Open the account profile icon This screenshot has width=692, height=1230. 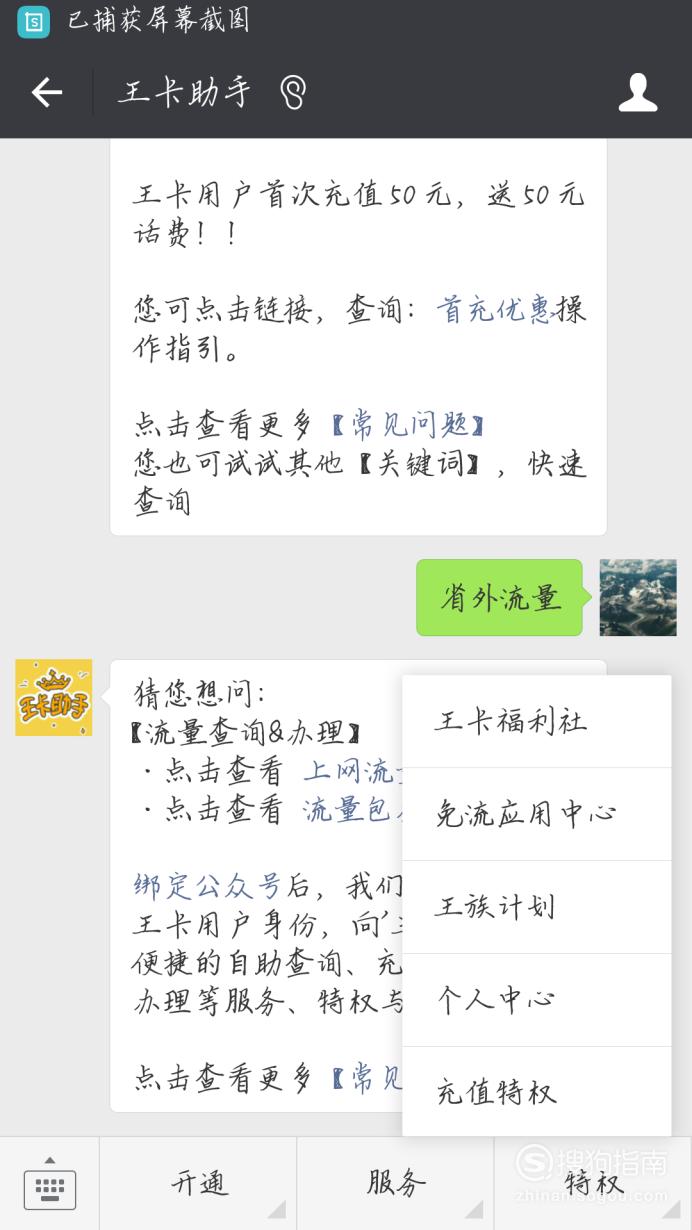click(637, 93)
